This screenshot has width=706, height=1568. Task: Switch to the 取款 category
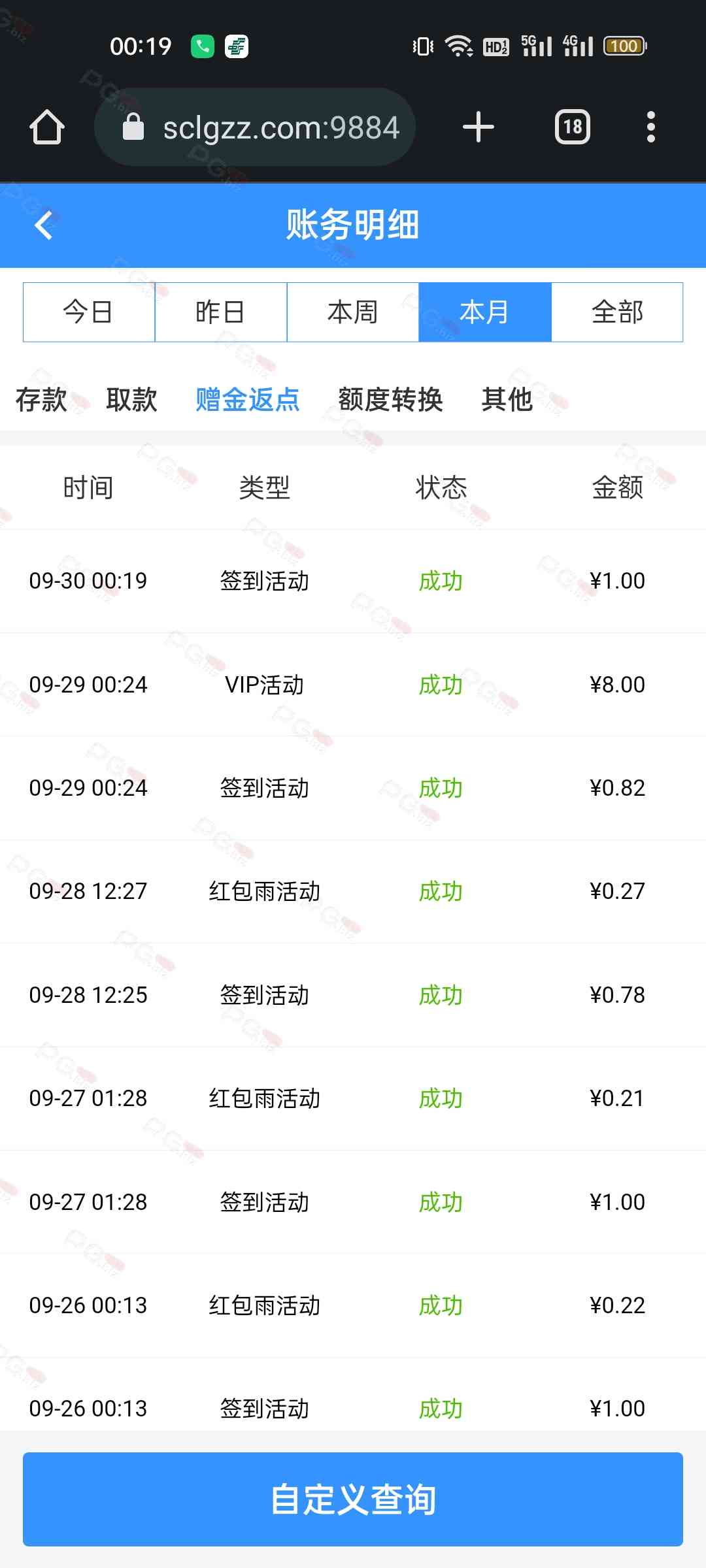[x=131, y=399]
